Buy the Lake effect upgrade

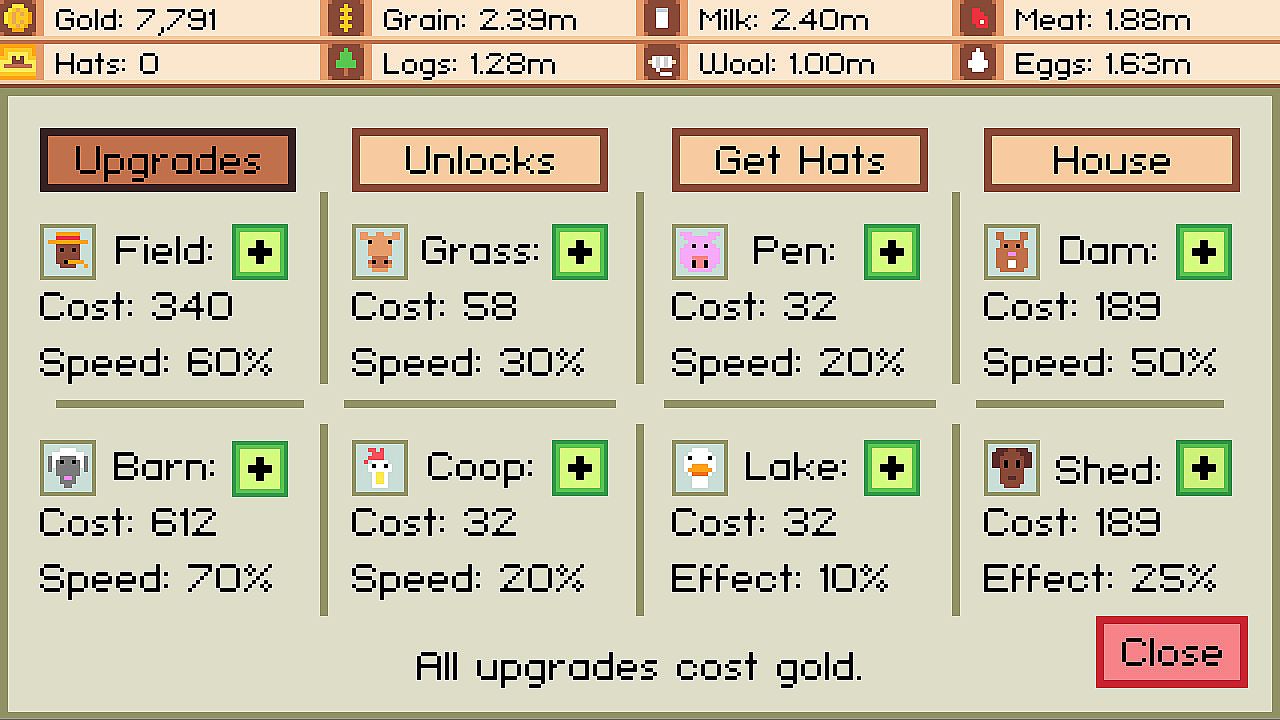click(x=892, y=468)
